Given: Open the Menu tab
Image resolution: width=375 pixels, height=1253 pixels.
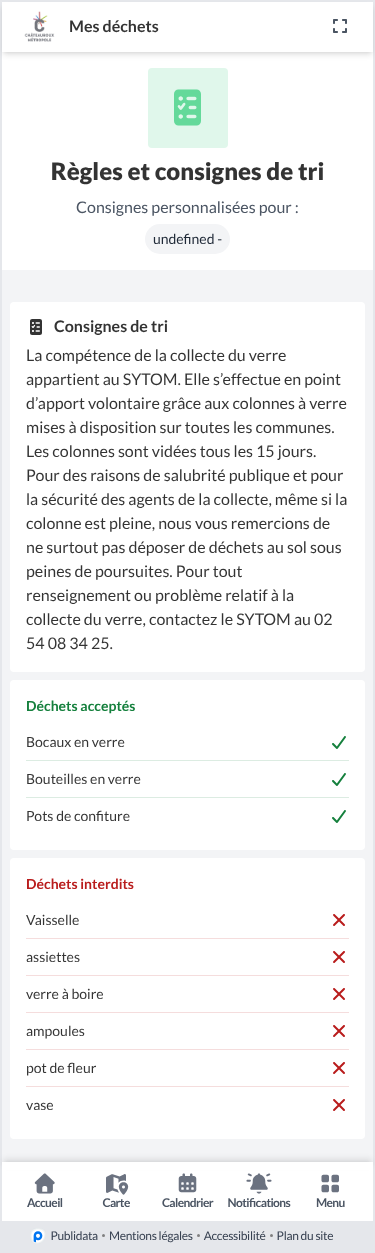Looking at the screenshot, I should [x=330, y=1190].
